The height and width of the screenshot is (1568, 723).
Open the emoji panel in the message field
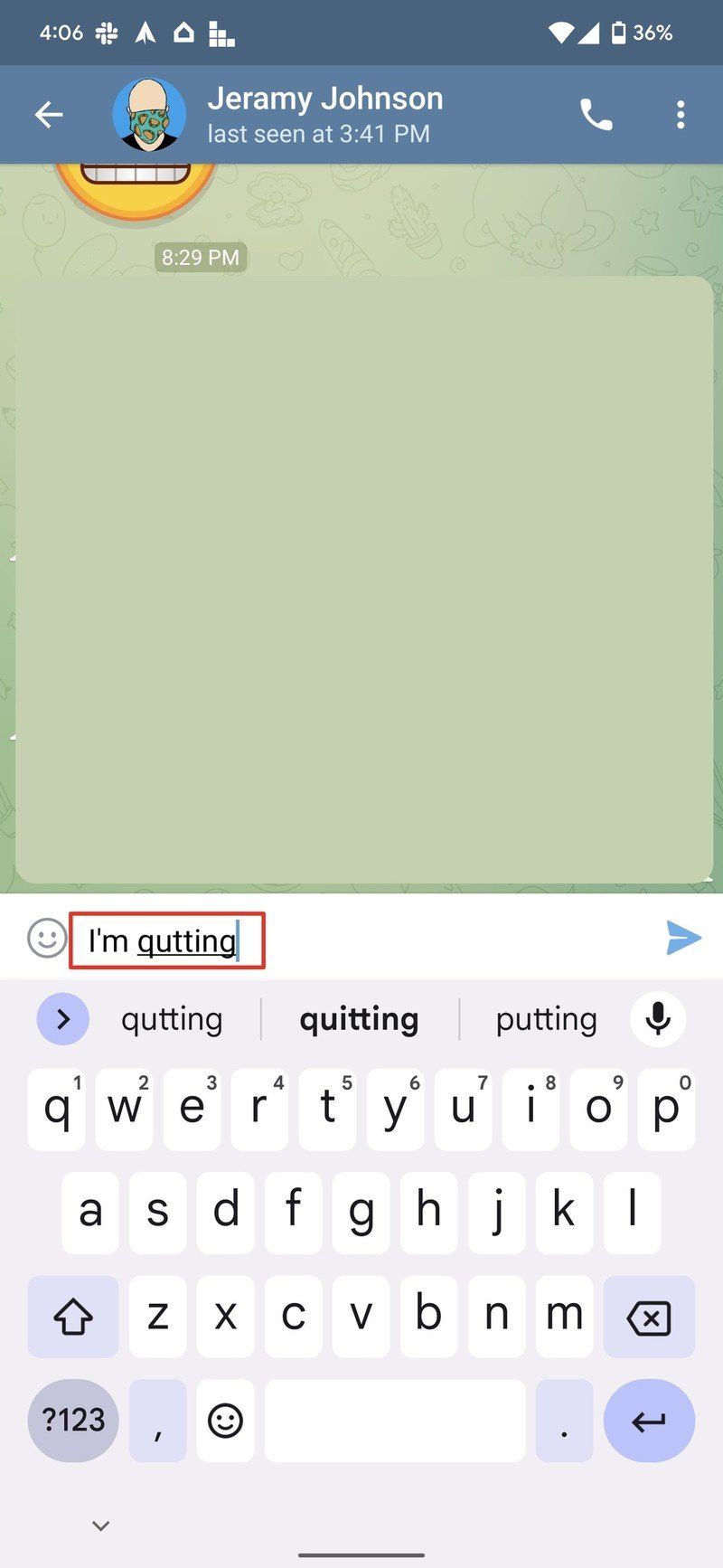click(x=46, y=940)
